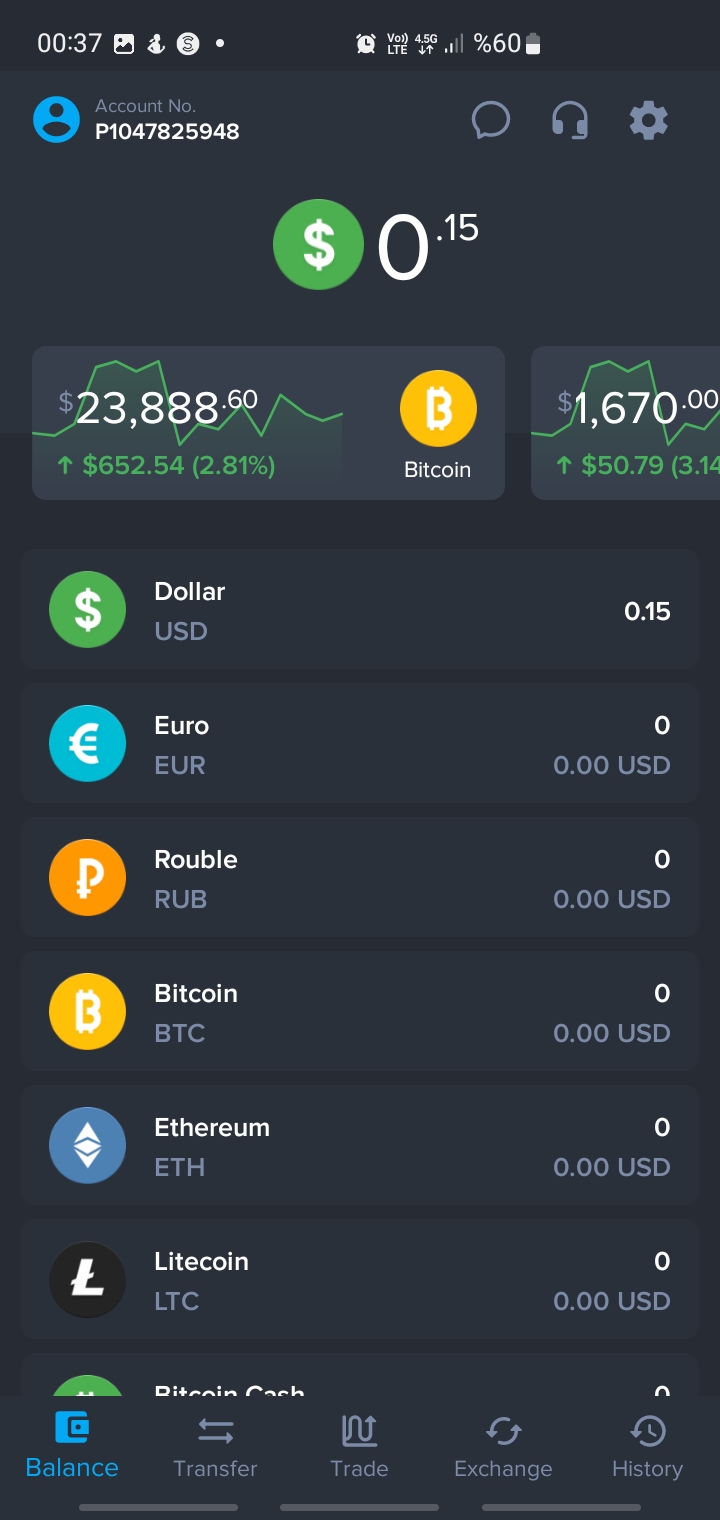Open the settings gear

point(648,121)
